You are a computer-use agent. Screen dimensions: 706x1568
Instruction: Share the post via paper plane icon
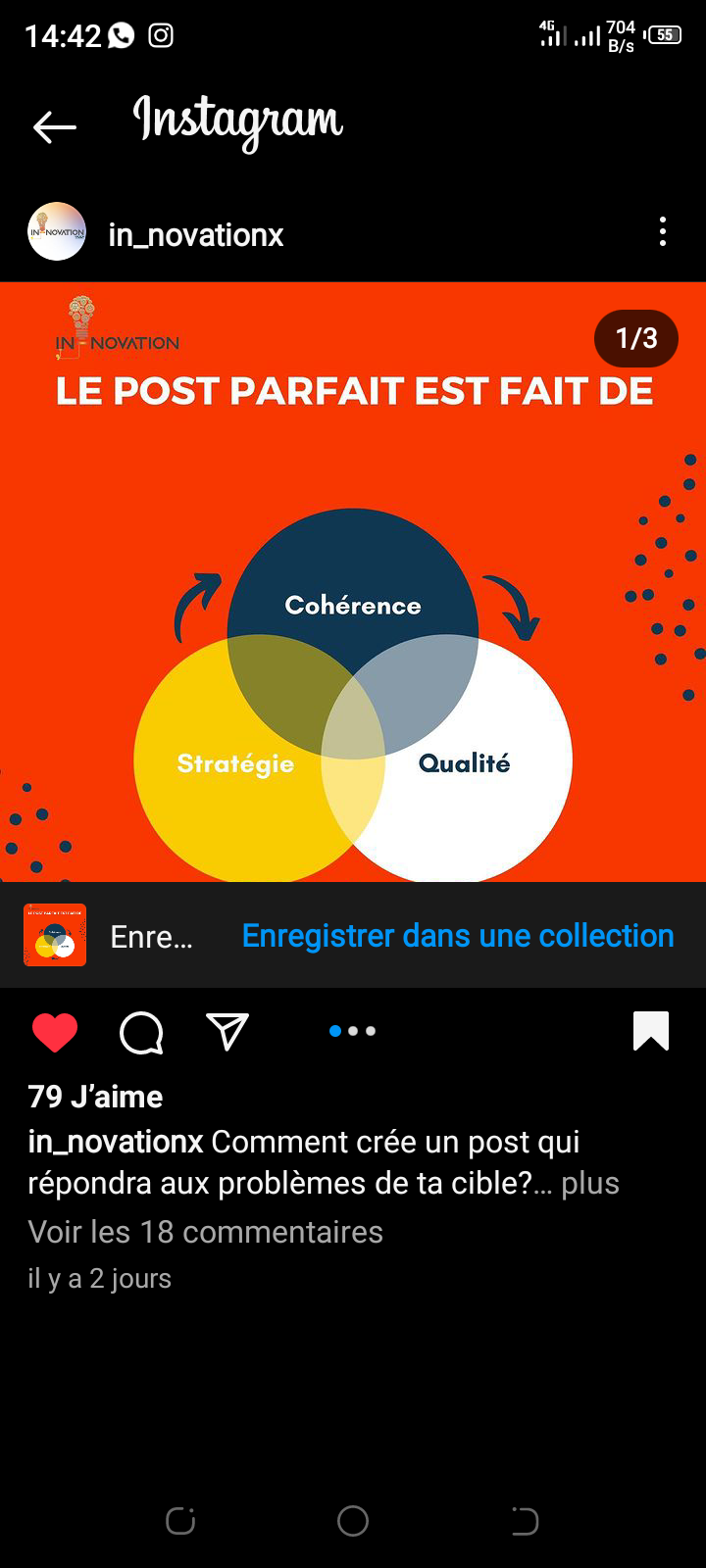[227, 1031]
